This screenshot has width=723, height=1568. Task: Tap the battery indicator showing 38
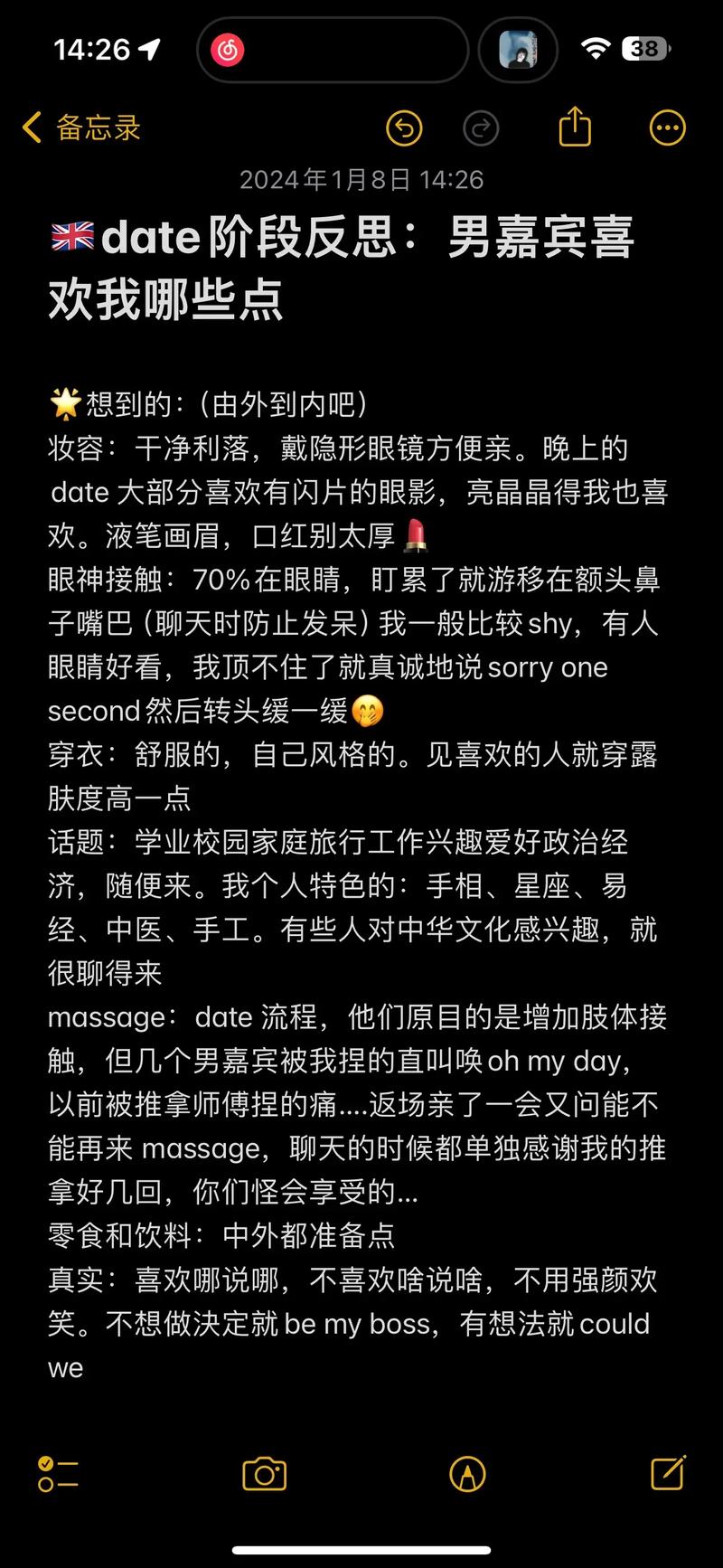645,49
